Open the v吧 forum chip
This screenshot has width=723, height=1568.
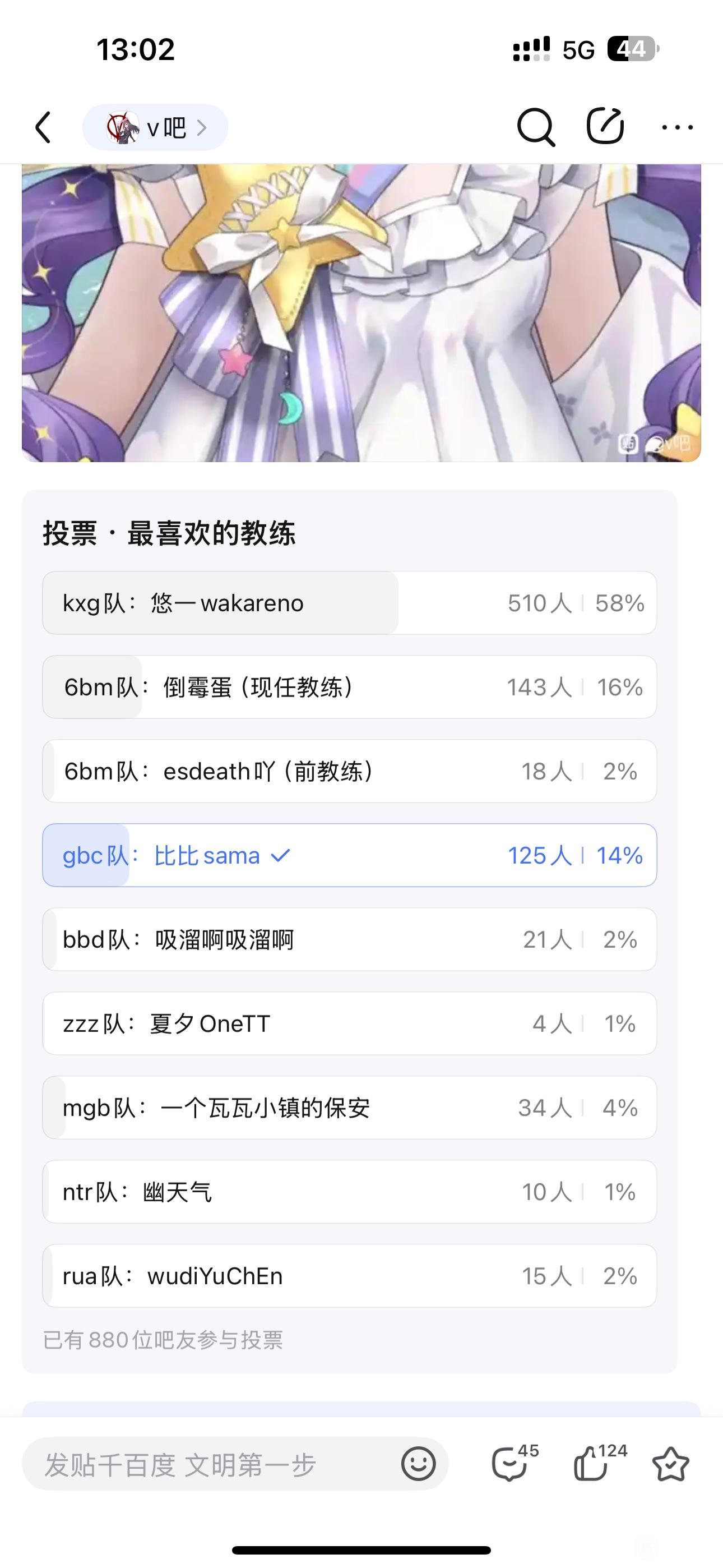[155, 127]
